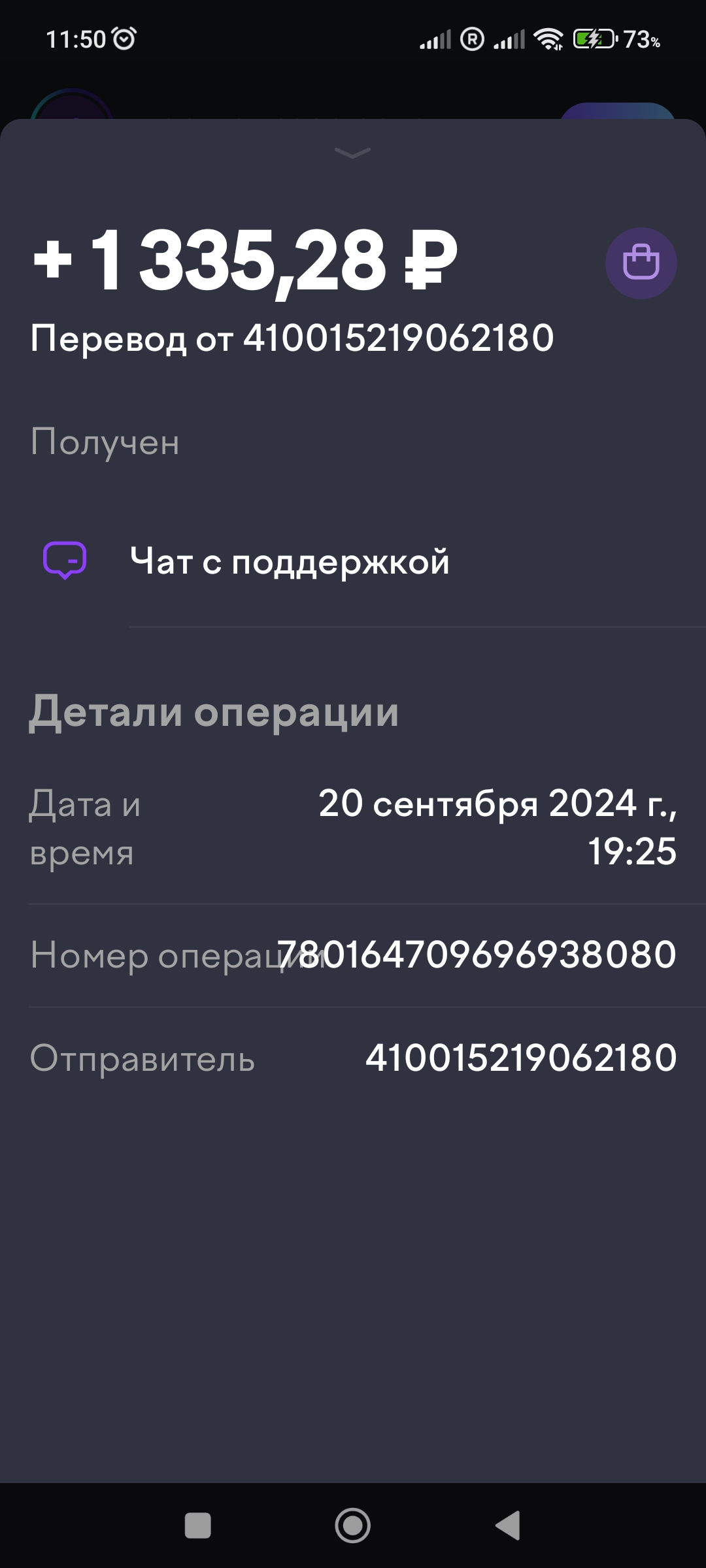The image size is (706, 1568).
Task: Collapse the sheet with the chevron handle
Action: 353,153
